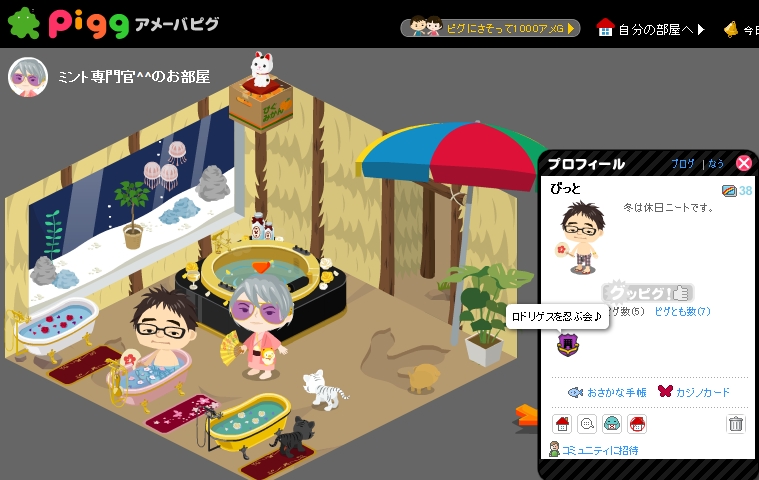Viewport: 759px width, 480px height.
Task: Open the ブログ link in the profile
Action: coord(682,163)
